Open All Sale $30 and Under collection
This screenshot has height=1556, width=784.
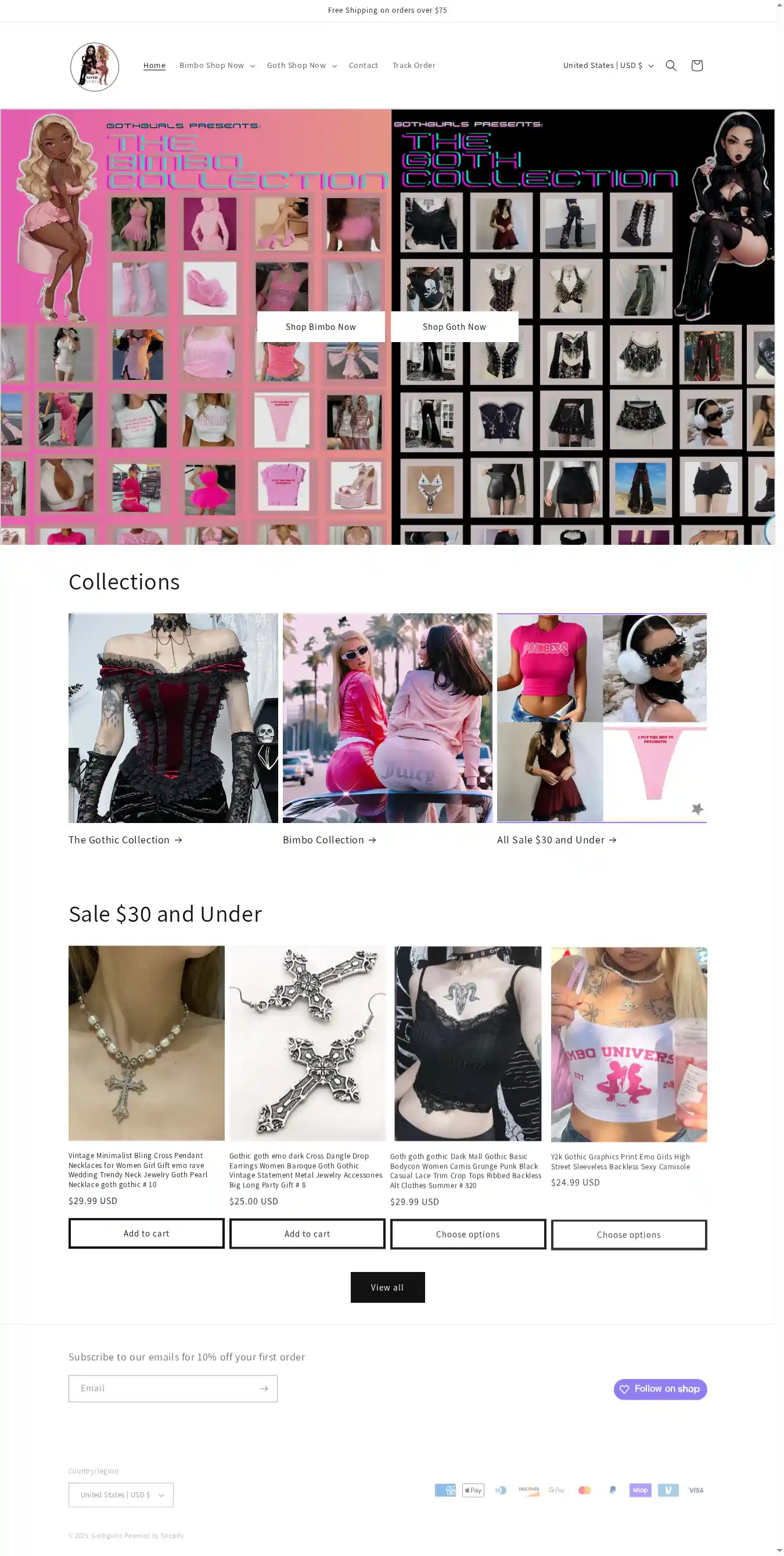[556, 840]
